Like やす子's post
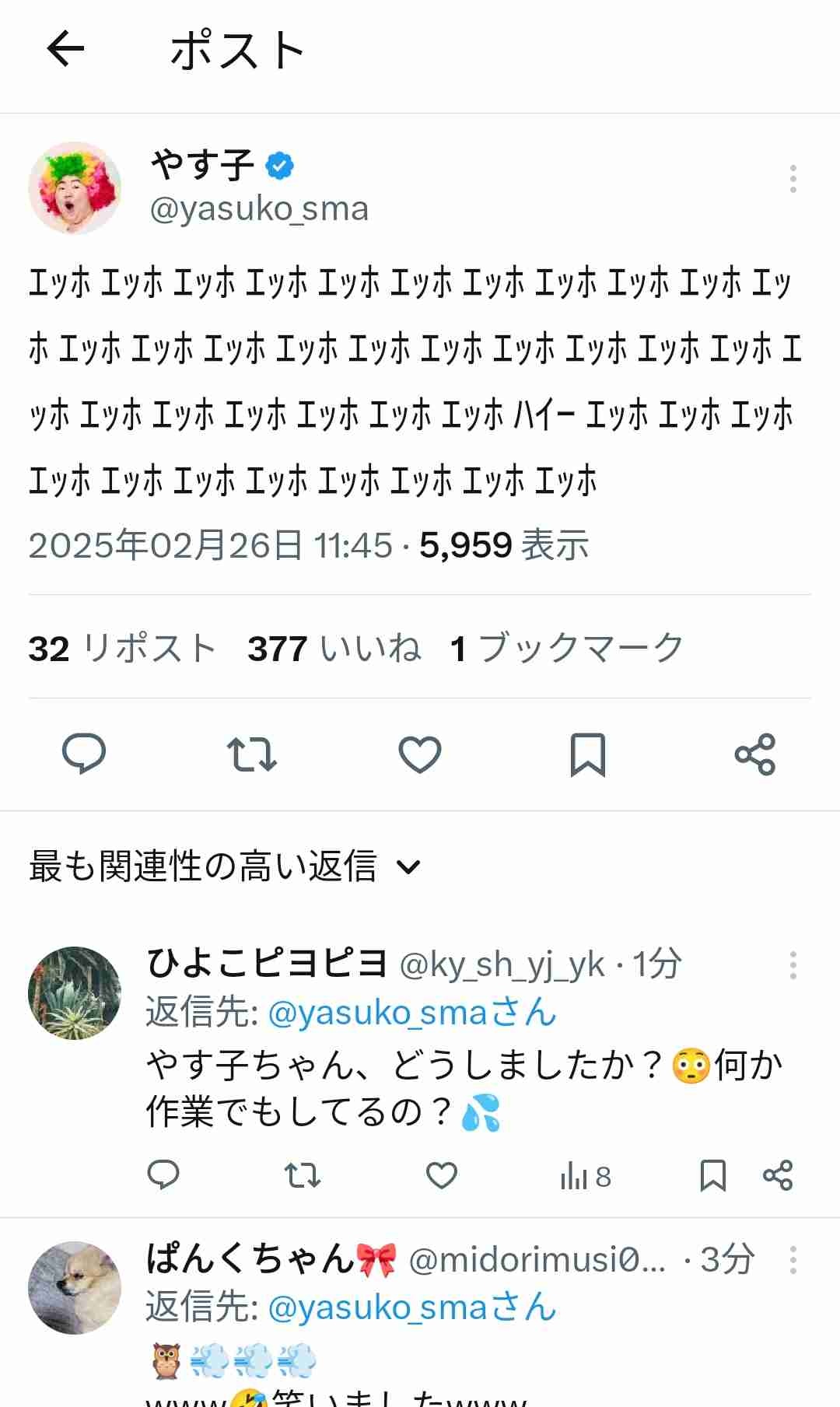 pyautogui.click(x=420, y=754)
